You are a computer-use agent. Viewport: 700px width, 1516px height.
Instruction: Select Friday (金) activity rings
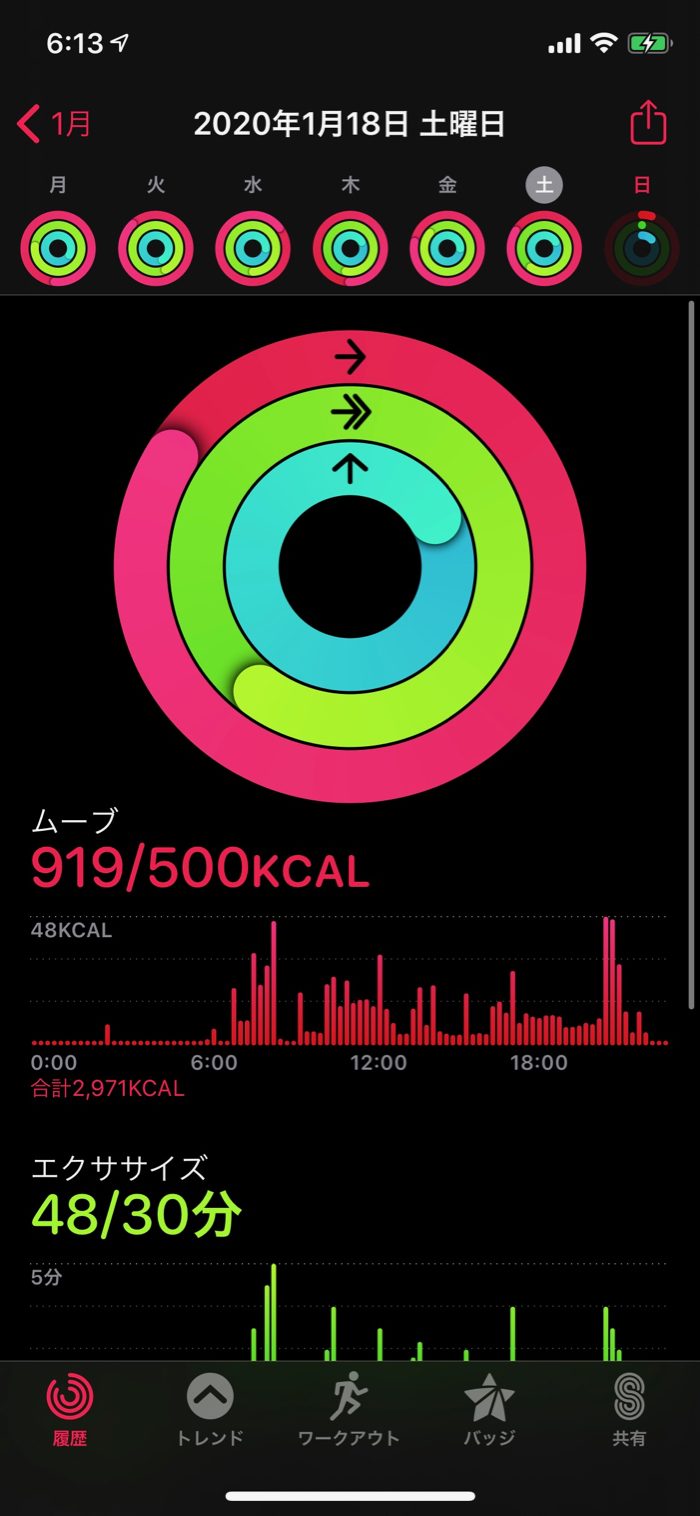click(447, 249)
